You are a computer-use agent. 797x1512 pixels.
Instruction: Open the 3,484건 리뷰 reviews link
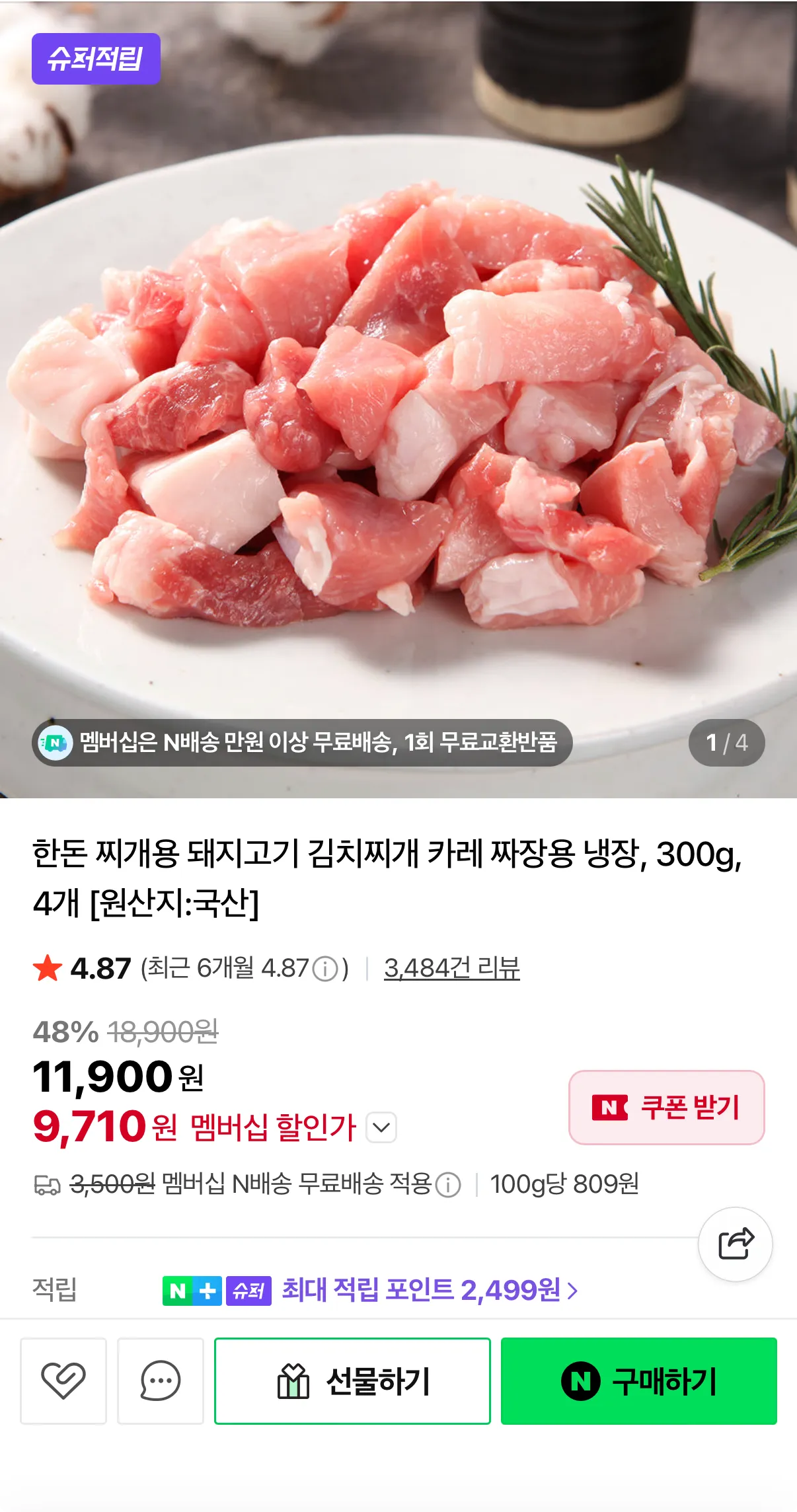452,968
